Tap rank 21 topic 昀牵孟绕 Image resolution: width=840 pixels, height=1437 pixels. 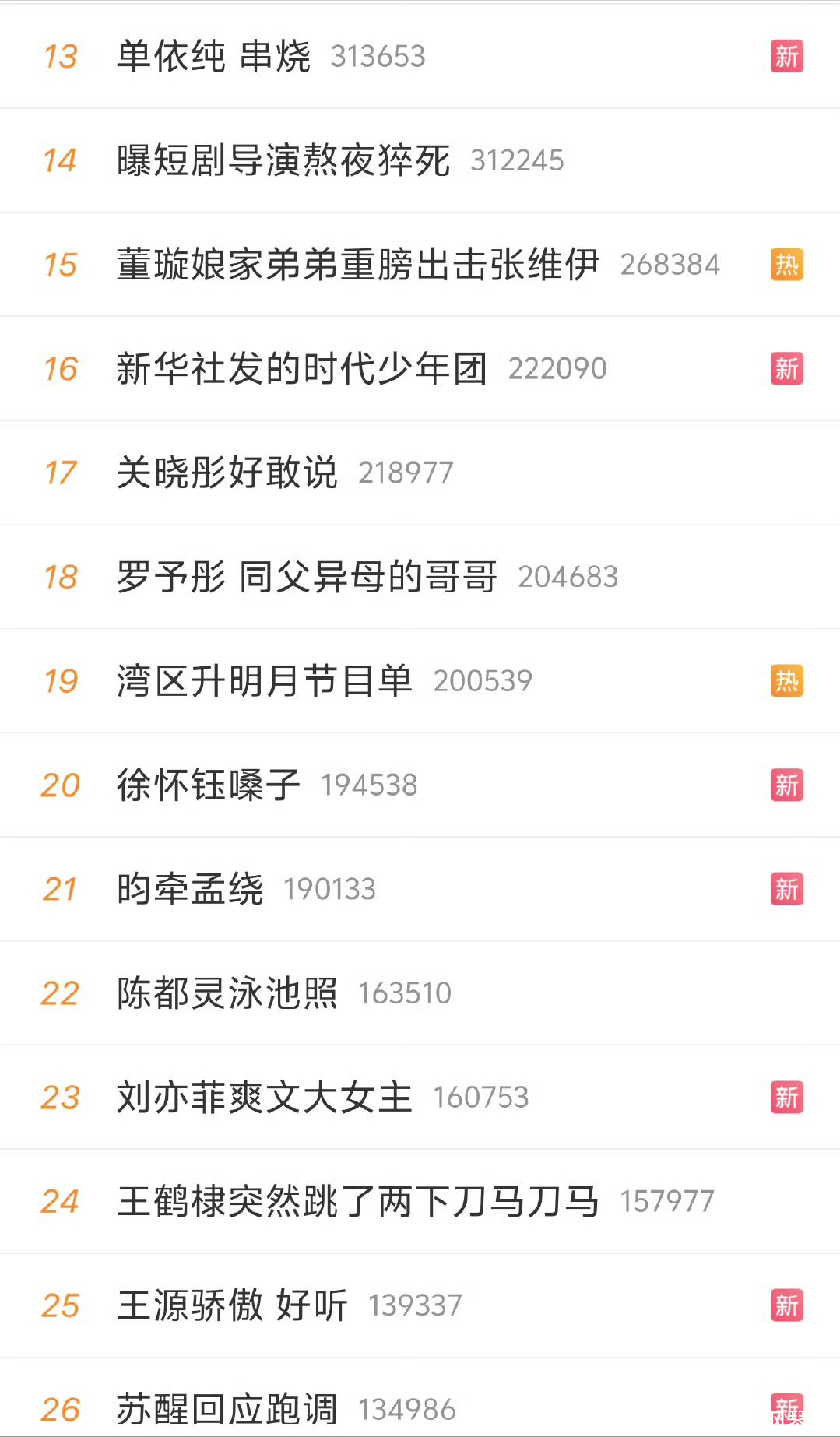(x=190, y=889)
